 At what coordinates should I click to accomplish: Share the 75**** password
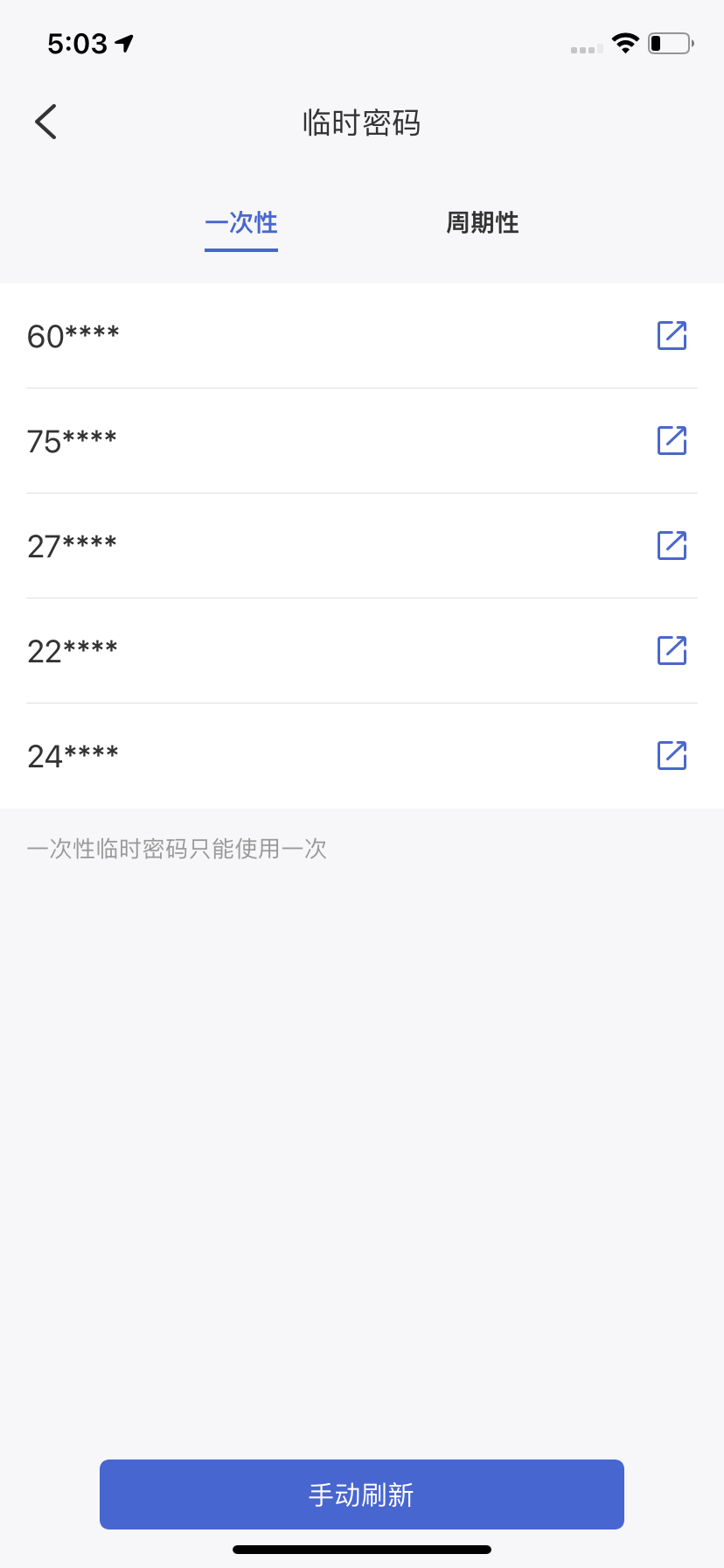672,440
